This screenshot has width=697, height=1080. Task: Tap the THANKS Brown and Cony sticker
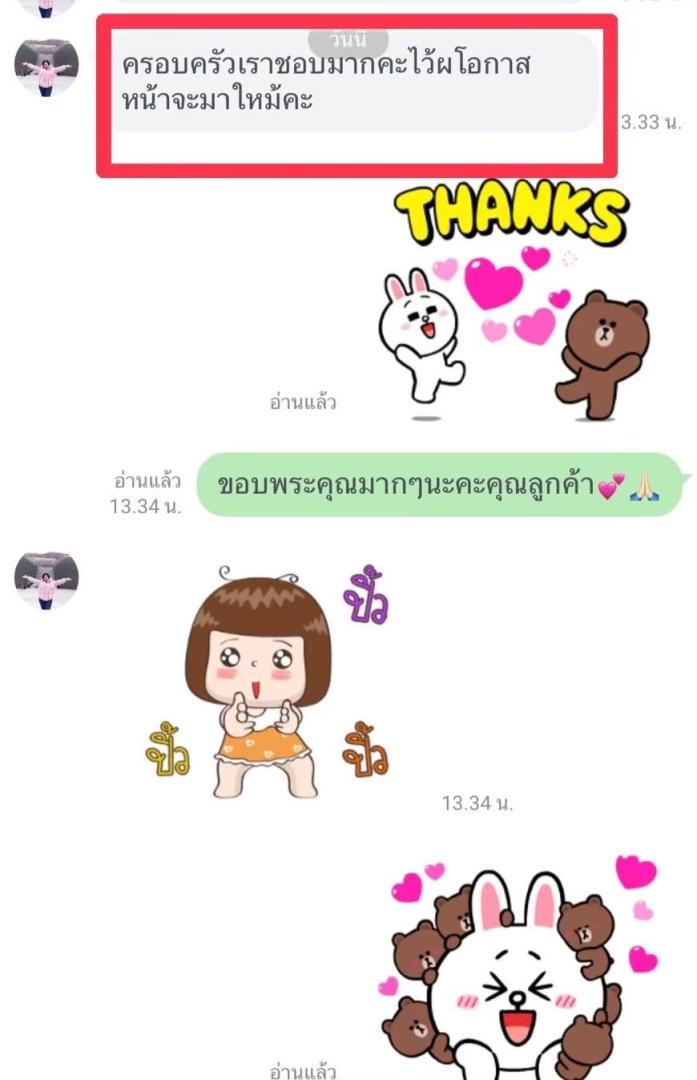pyautogui.click(x=510, y=300)
